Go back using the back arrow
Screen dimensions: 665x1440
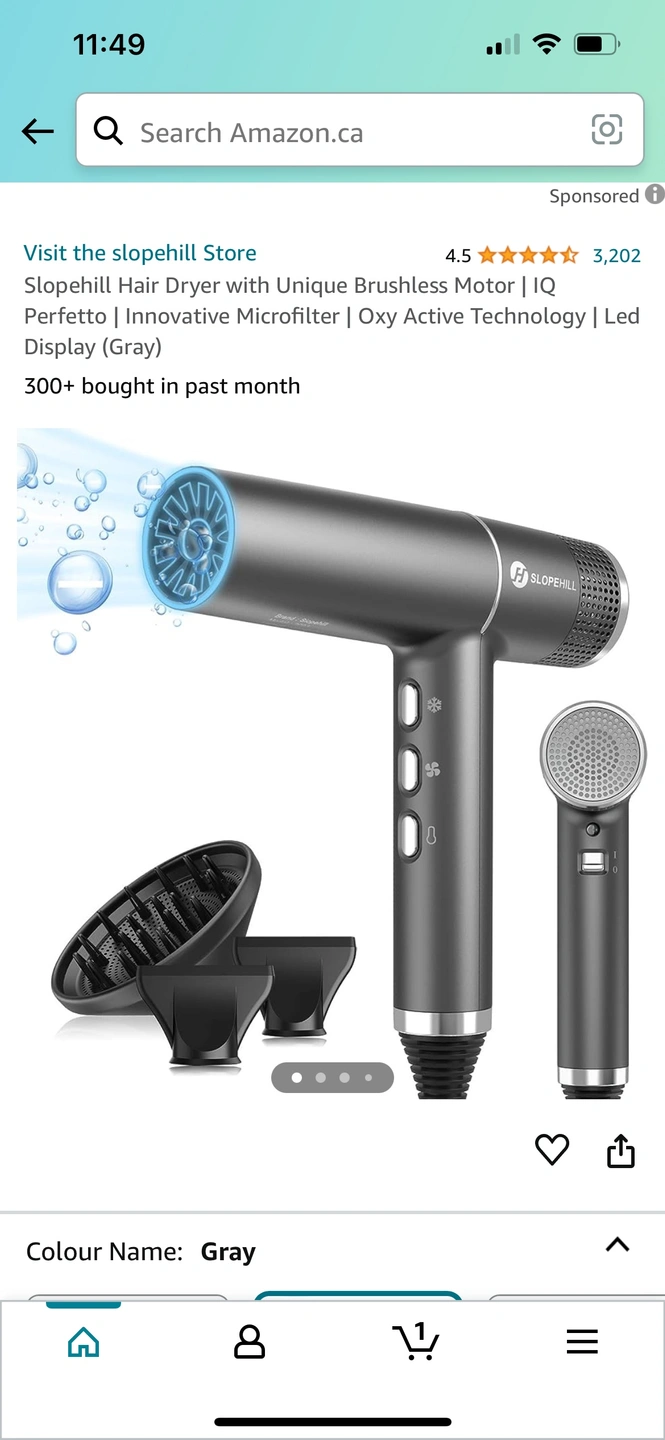[38, 131]
